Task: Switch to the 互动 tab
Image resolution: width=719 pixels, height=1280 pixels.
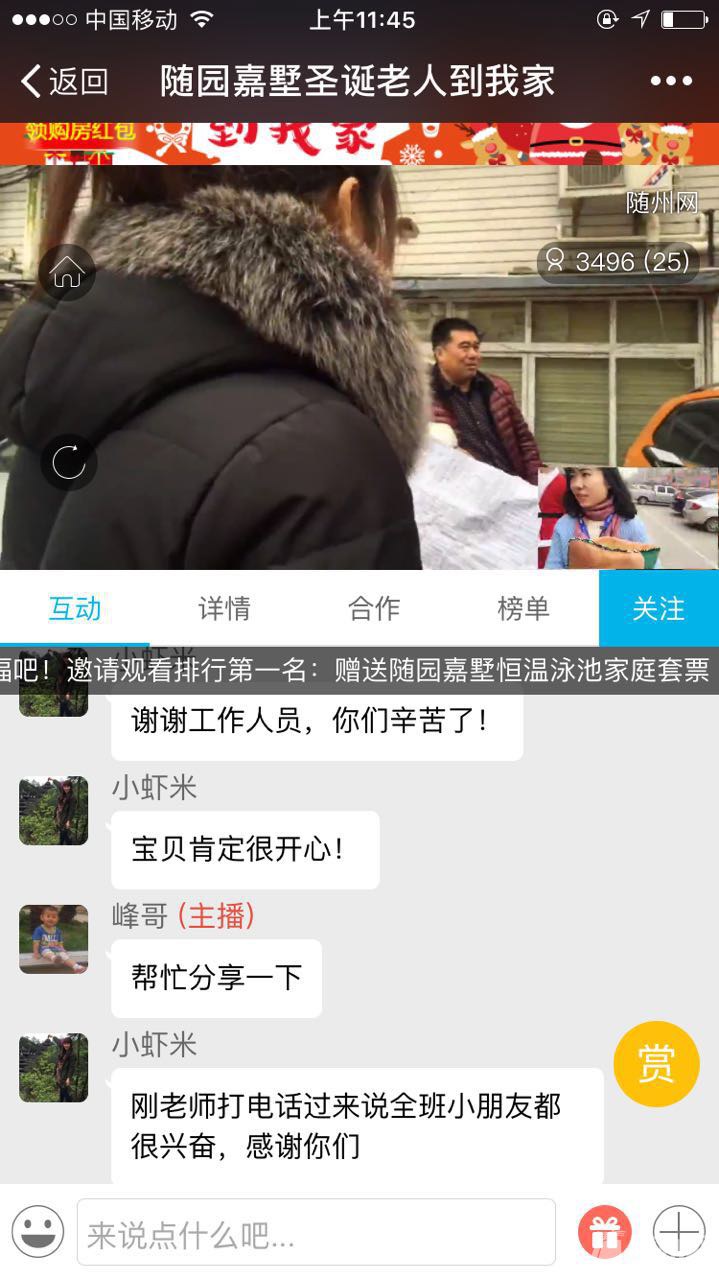Action: (75, 608)
